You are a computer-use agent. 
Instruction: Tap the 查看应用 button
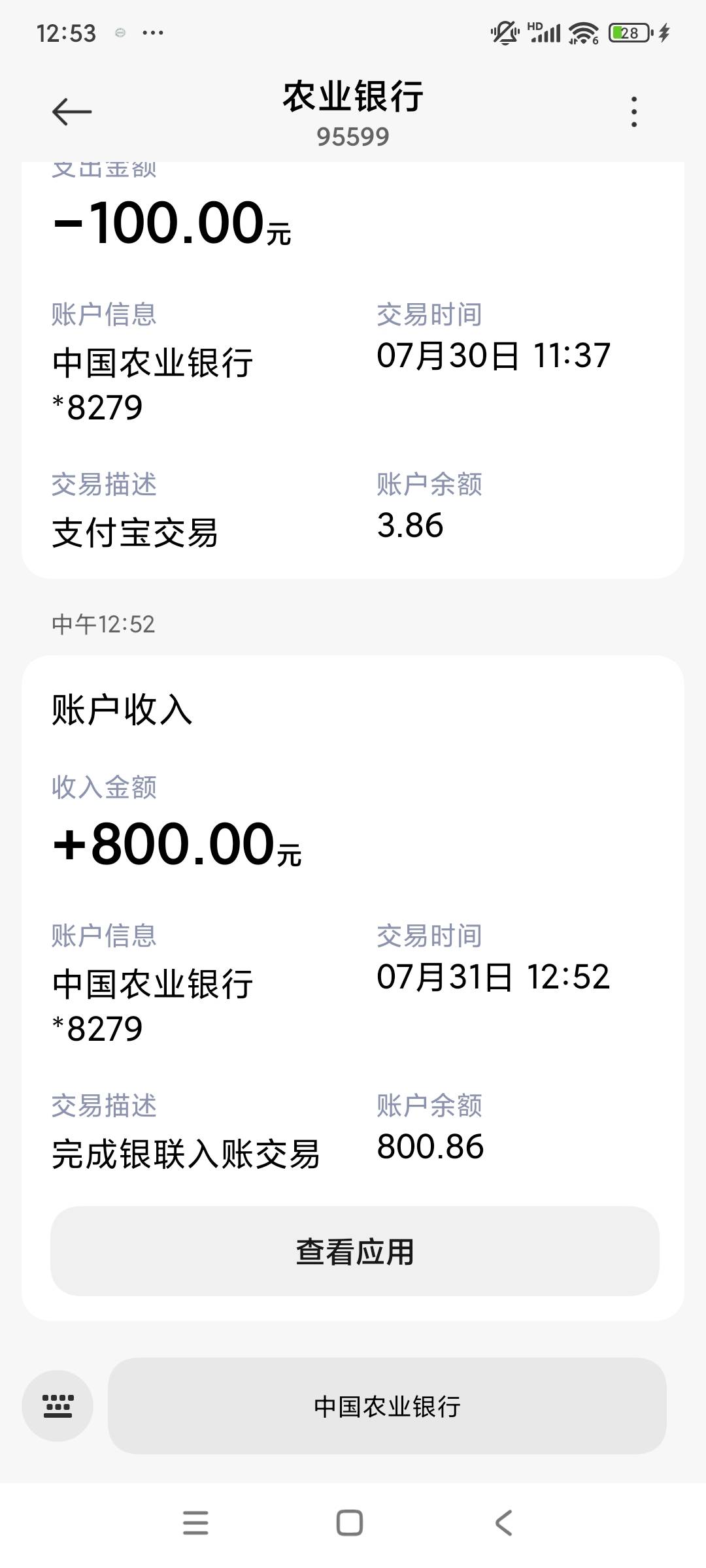(354, 1252)
